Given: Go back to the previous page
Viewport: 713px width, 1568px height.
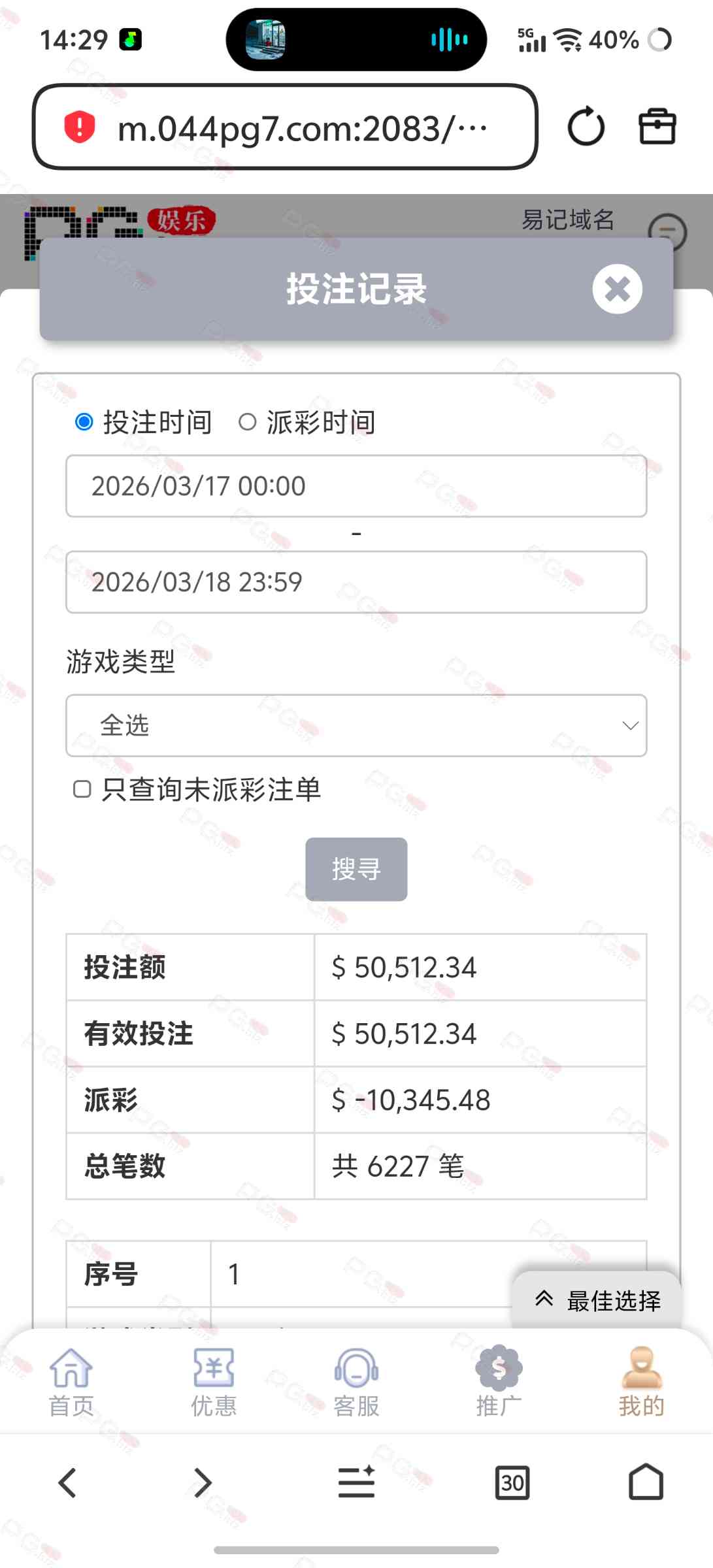Looking at the screenshot, I should tap(68, 1482).
